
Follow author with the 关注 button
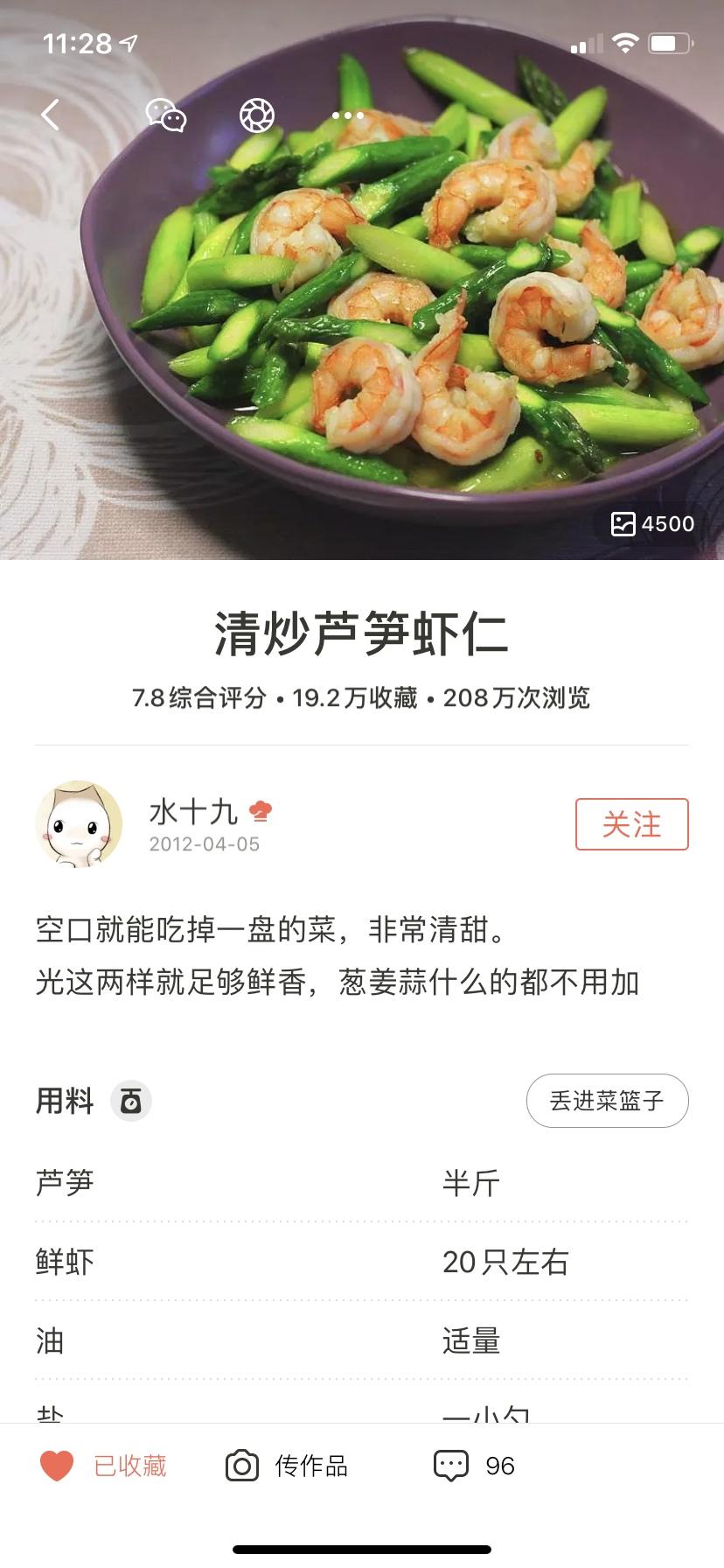(x=631, y=823)
